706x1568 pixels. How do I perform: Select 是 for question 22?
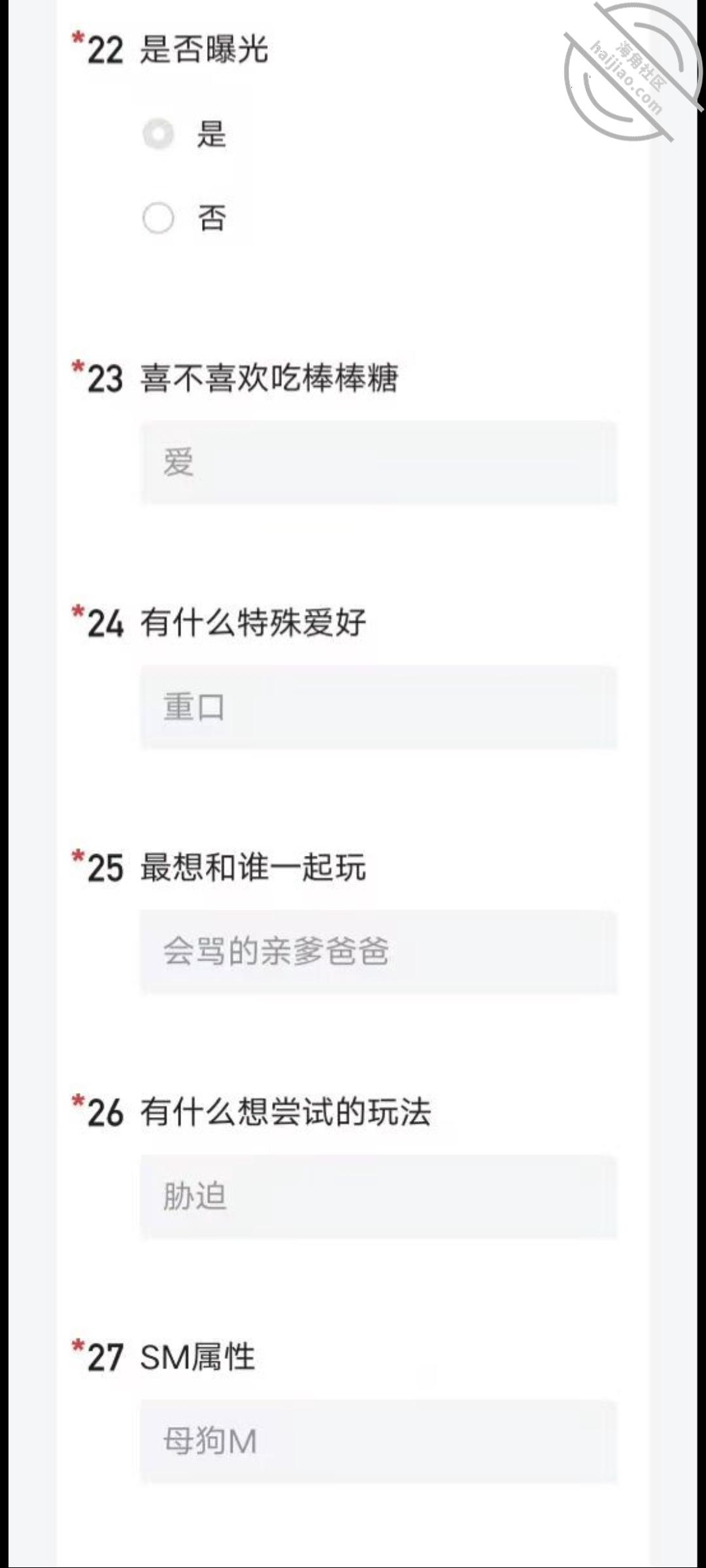(158, 135)
